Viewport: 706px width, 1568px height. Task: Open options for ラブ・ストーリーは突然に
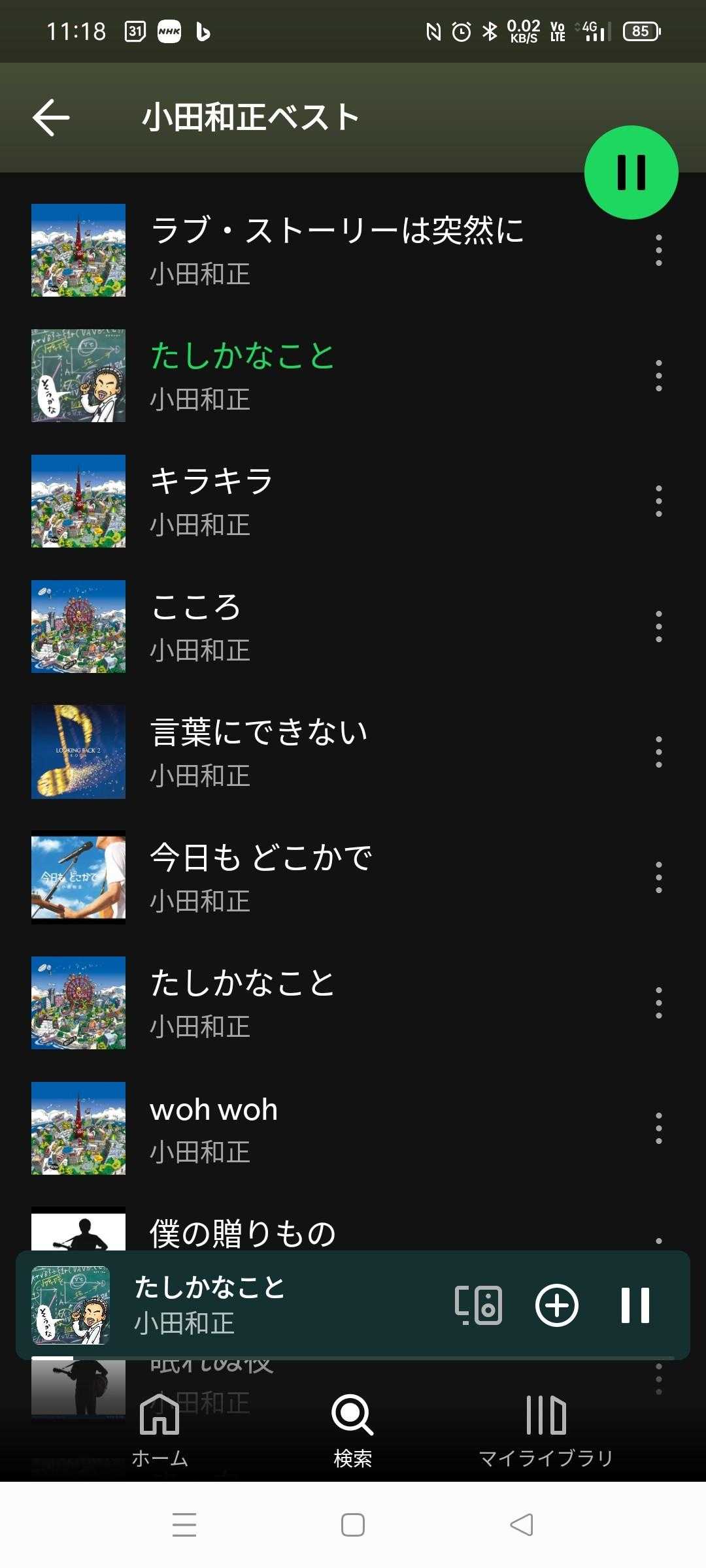pyautogui.click(x=658, y=250)
